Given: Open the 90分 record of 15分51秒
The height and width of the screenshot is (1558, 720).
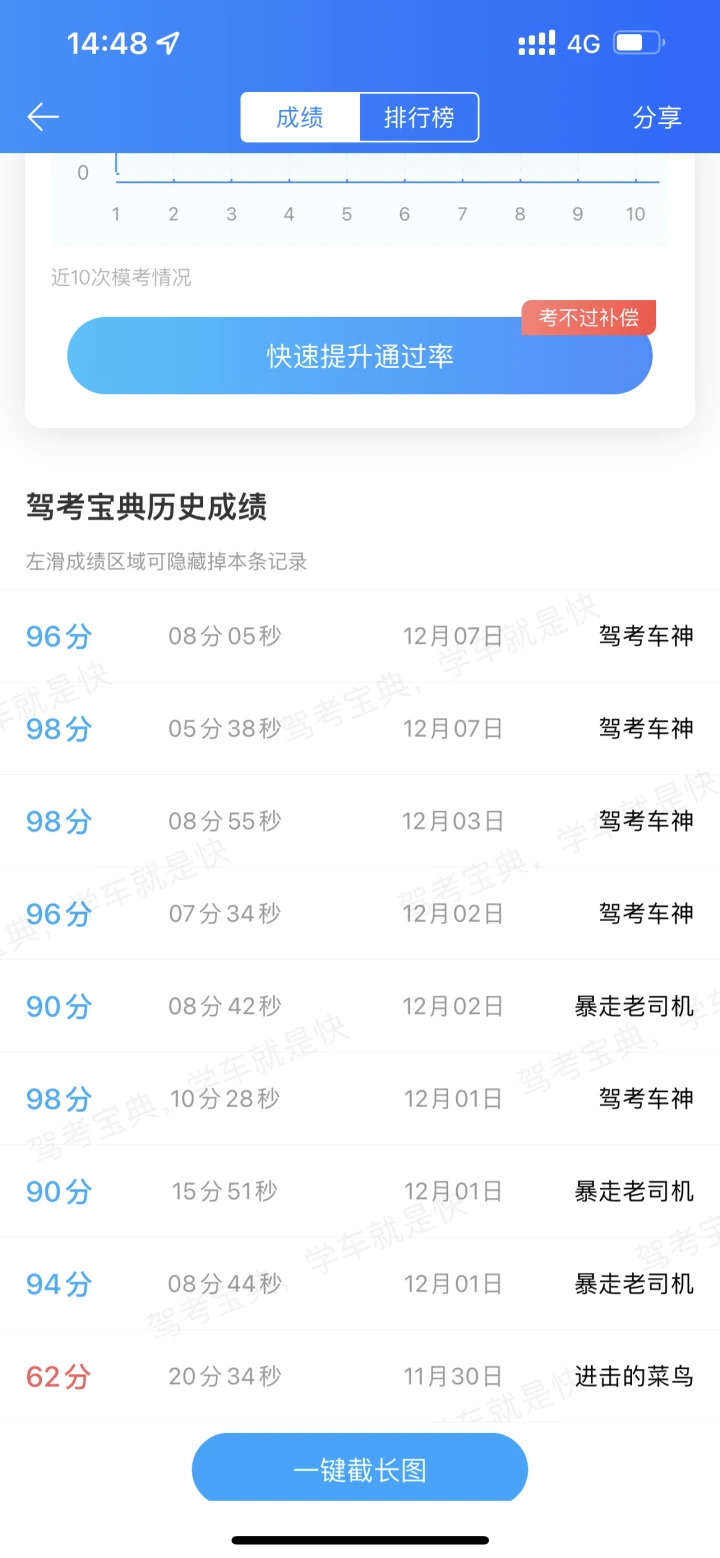Looking at the screenshot, I should click(x=360, y=1191).
